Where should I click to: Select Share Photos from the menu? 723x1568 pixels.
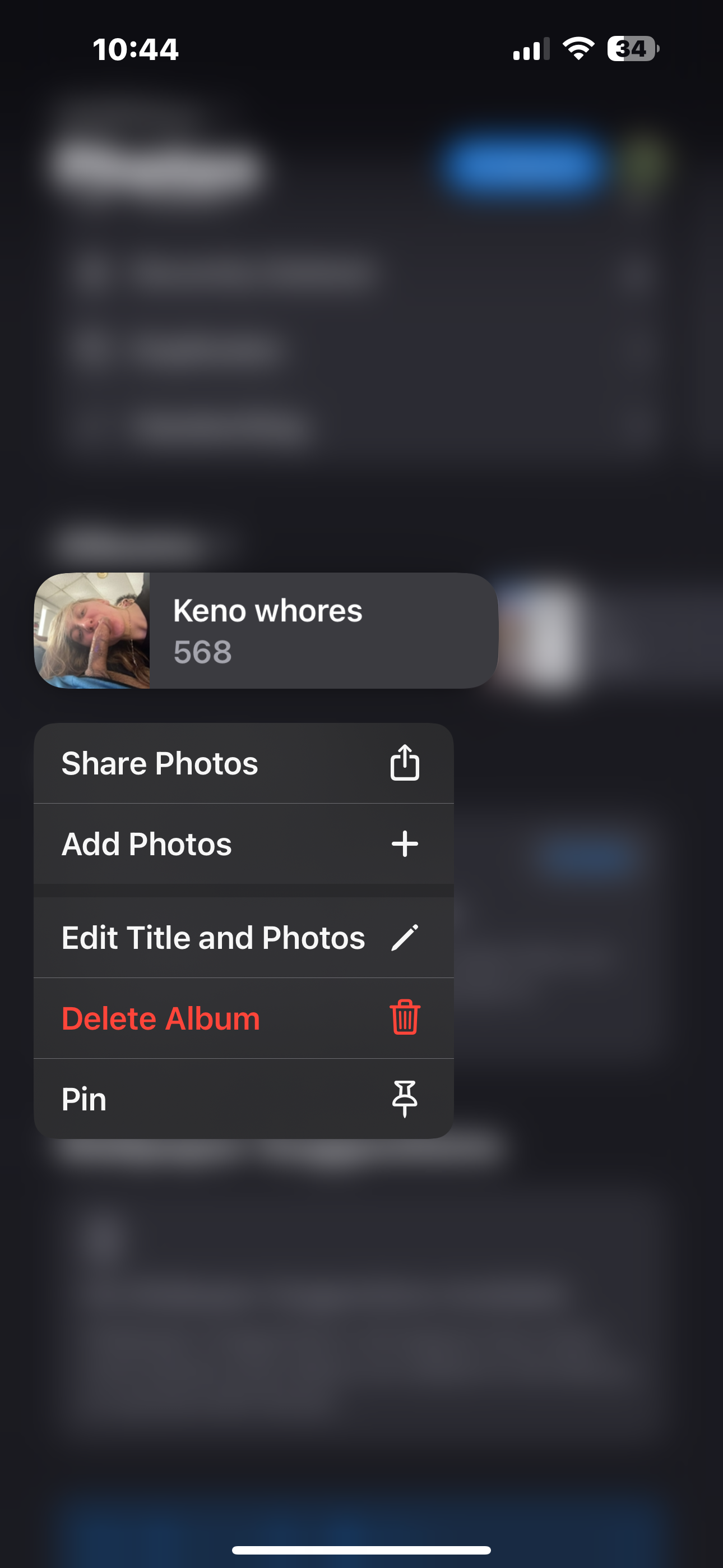pyautogui.click(x=243, y=763)
